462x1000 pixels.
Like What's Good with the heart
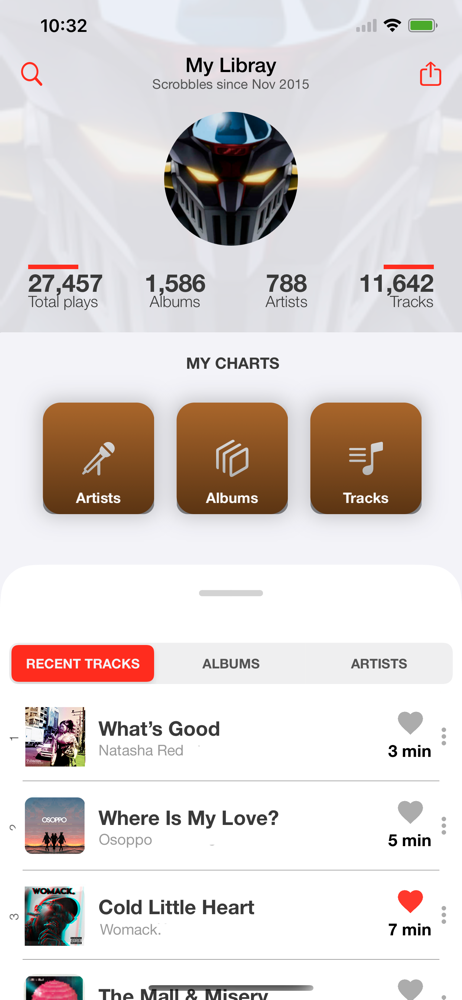point(410,723)
